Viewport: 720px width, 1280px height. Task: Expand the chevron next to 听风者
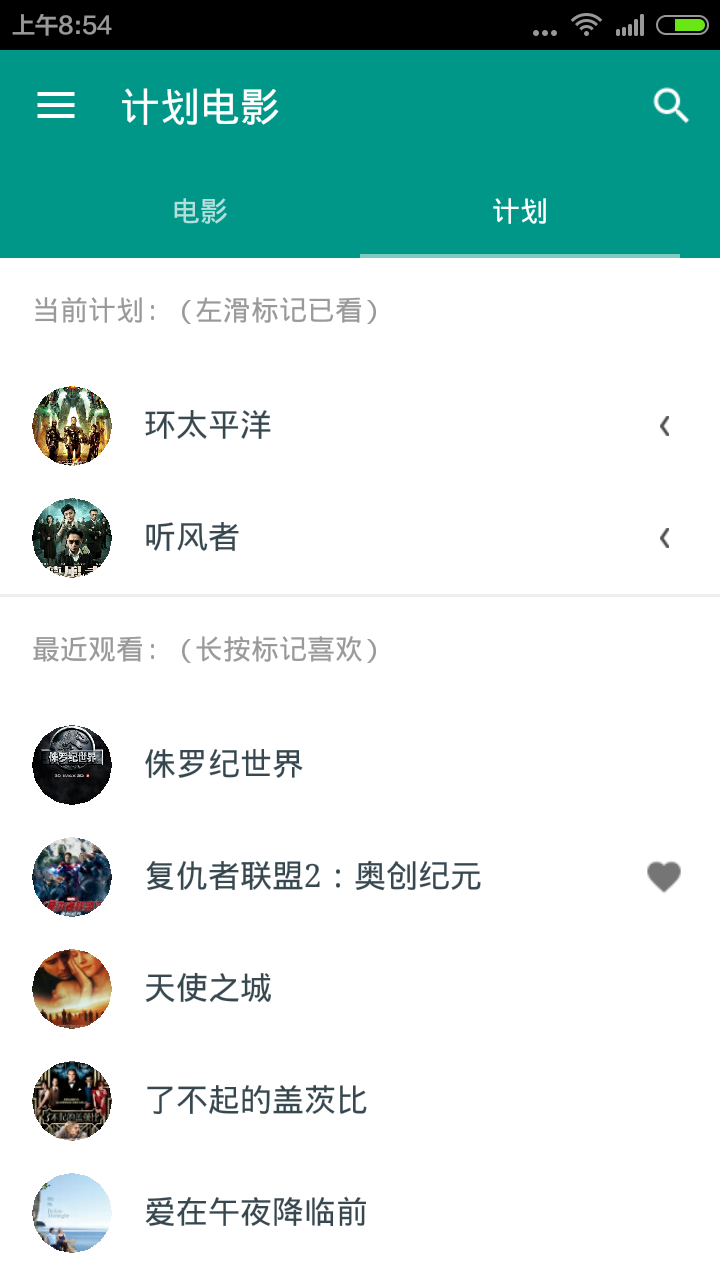point(665,537)
